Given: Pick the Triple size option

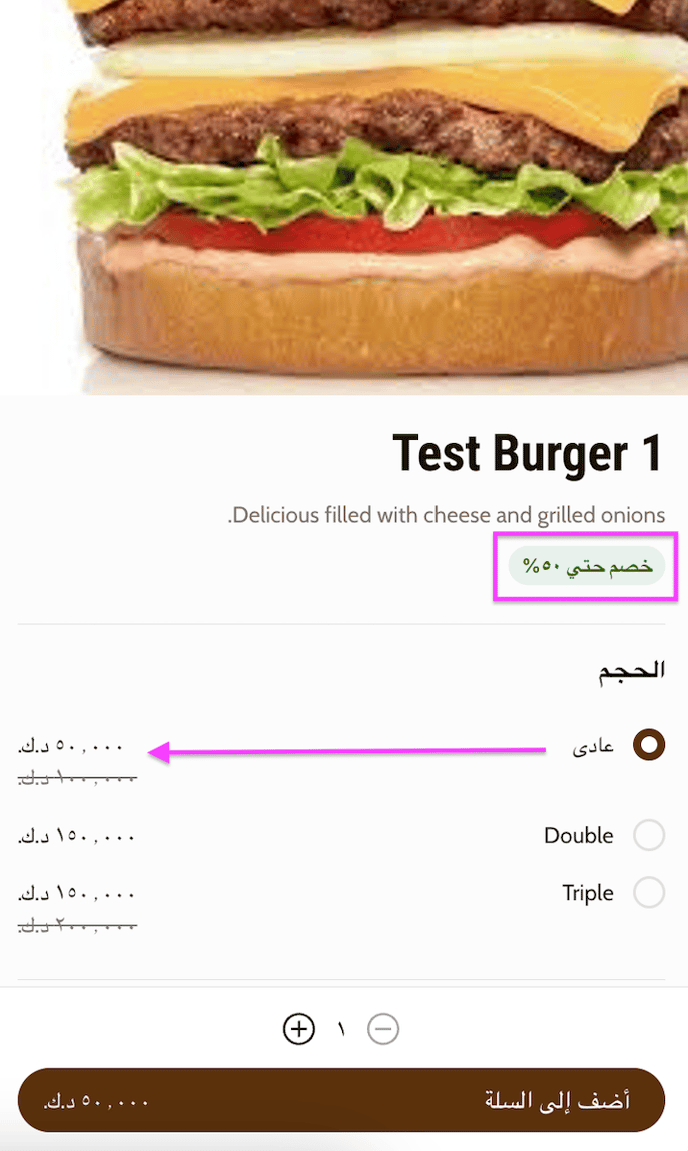Looking at the screenshot, I should click(649, 892).
